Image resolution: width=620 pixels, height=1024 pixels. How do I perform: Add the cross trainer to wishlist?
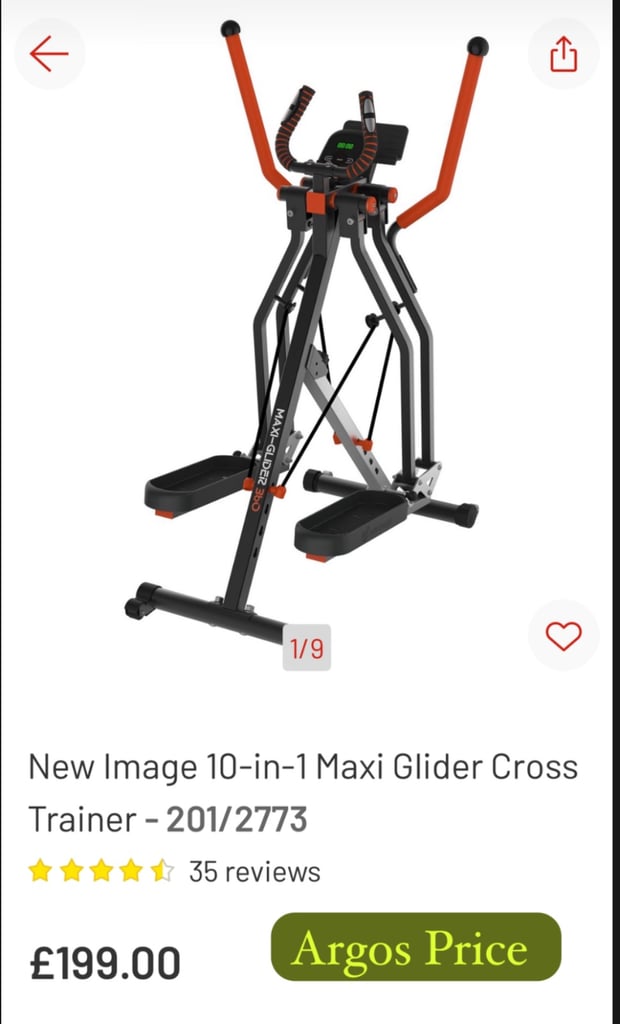(x=563, y=635)
